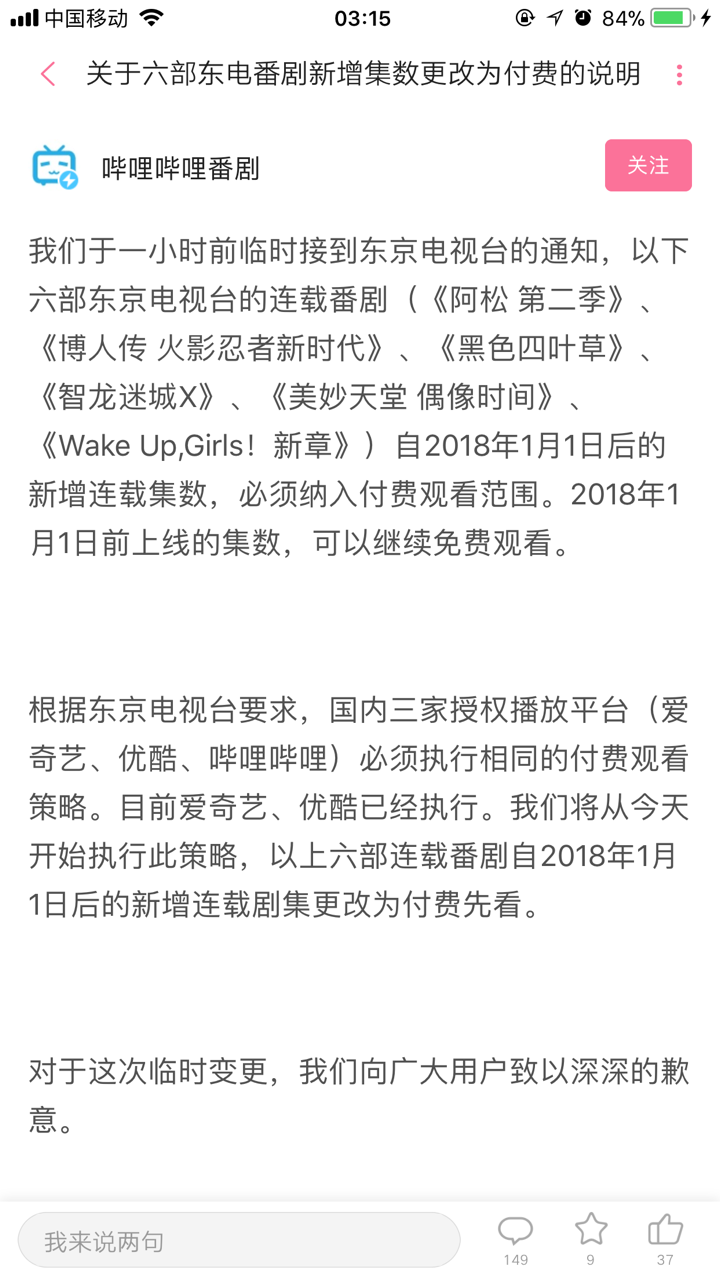Like this article with thumbs up
Viewport: 720px width, 1280px height.
pos(665,1240)
